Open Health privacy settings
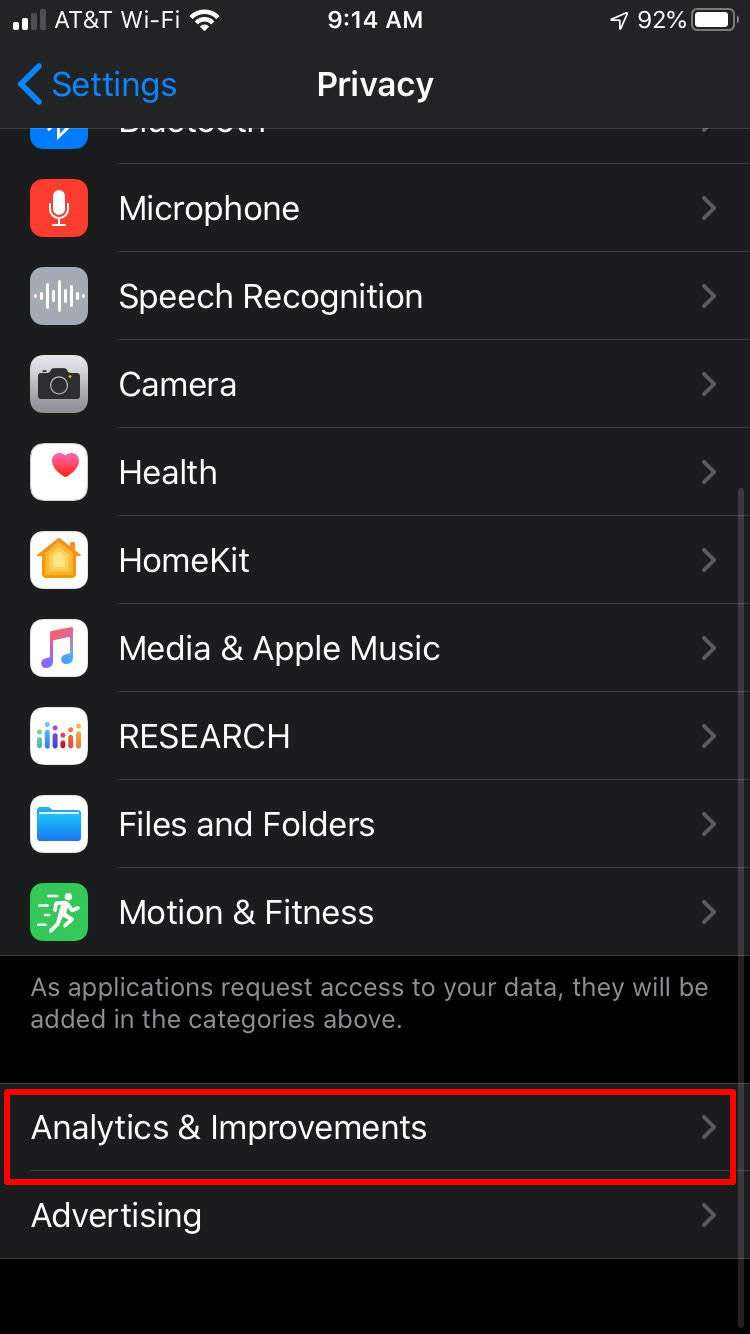 375,472
